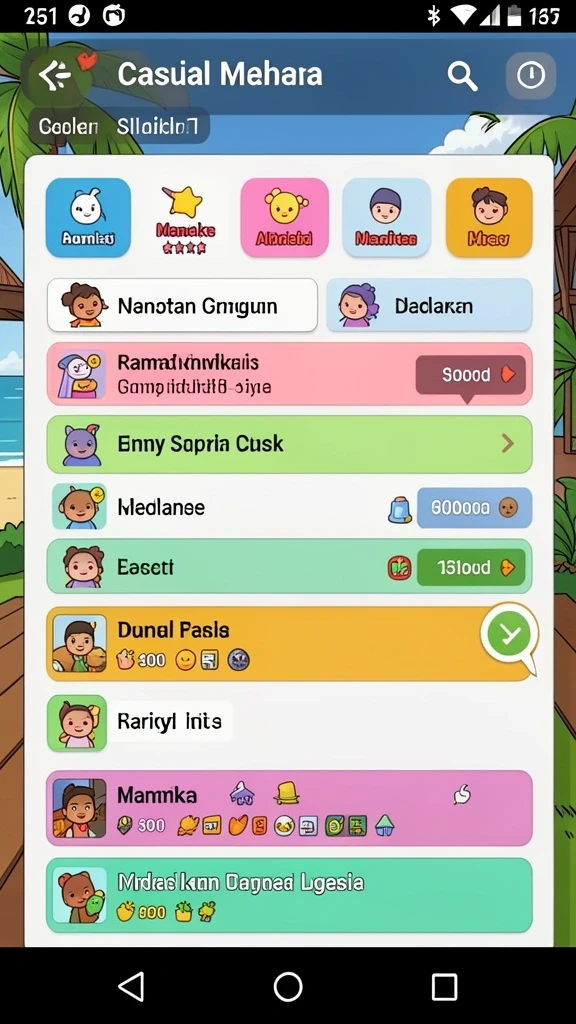Tap the green 16lood button beside Easett
Image resolution: width=576 pixels, height=1024 pixels.
471,568
